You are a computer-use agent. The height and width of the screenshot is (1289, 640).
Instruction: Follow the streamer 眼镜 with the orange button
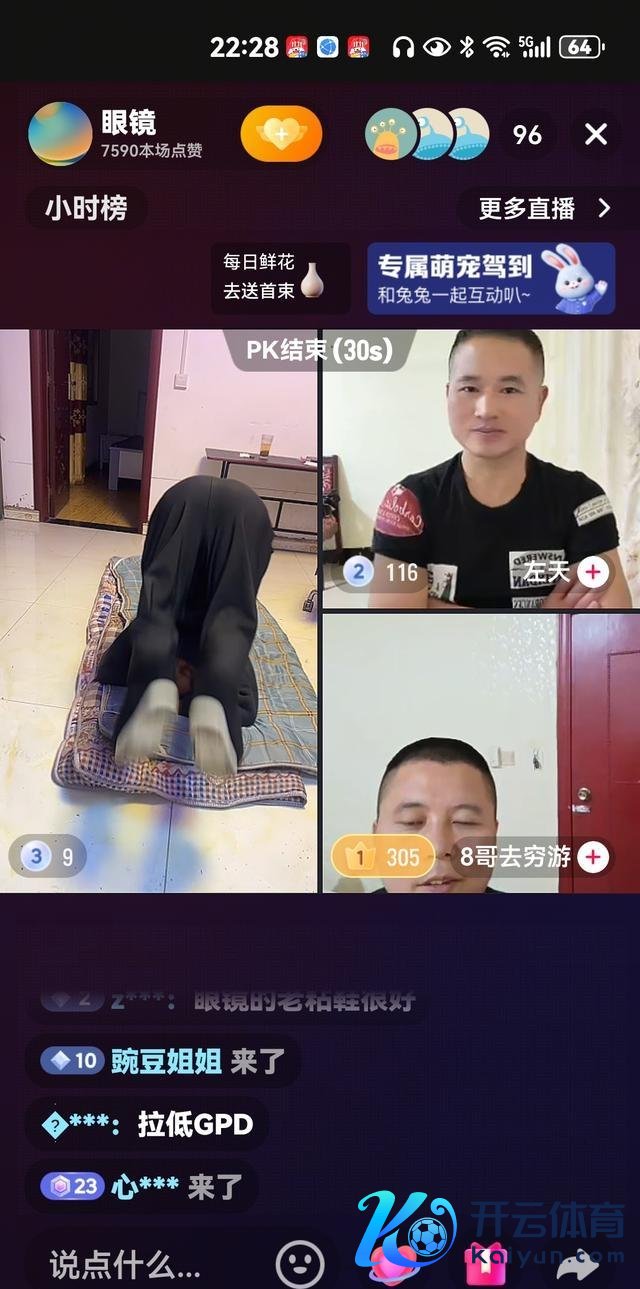pos(281,134)
